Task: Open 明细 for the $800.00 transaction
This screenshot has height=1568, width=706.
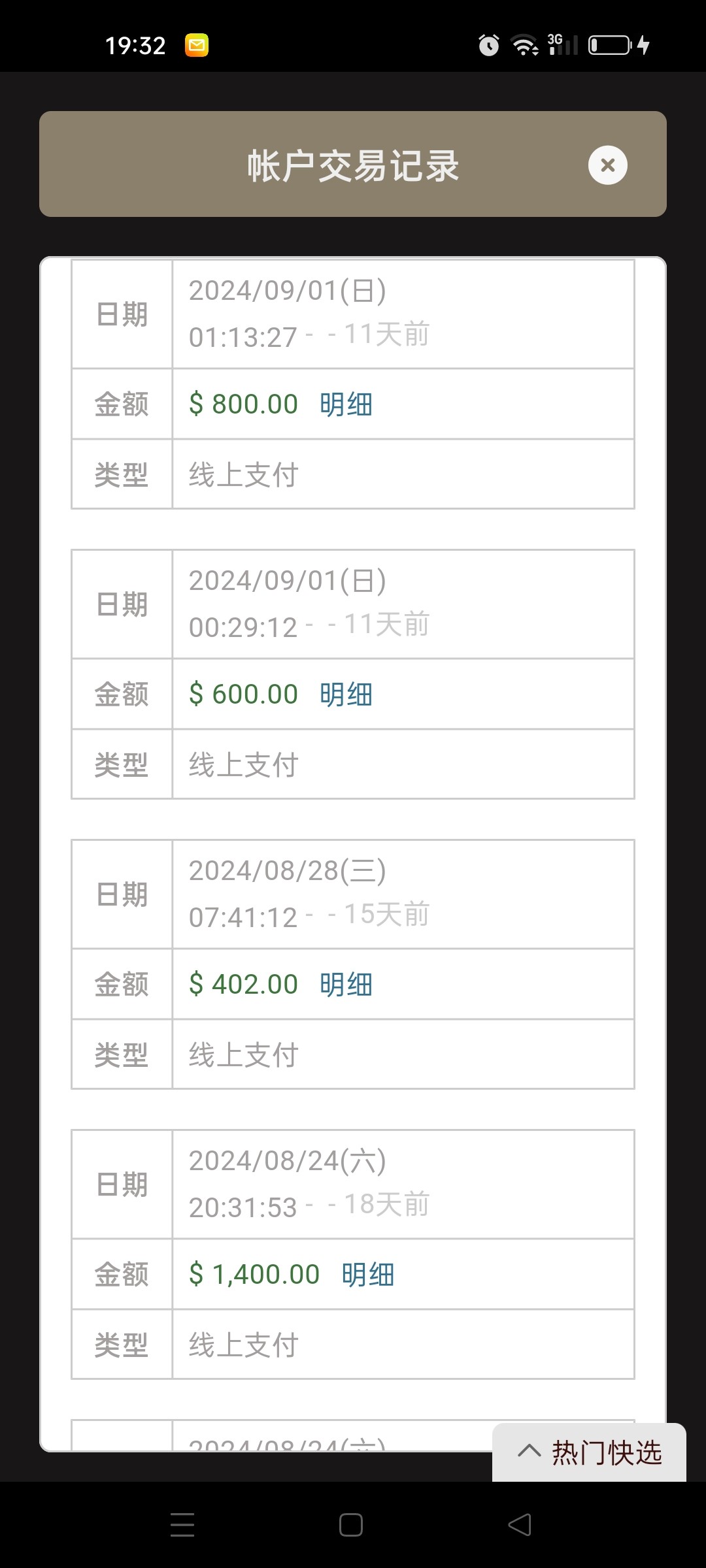Action: [x=345, y=404]
